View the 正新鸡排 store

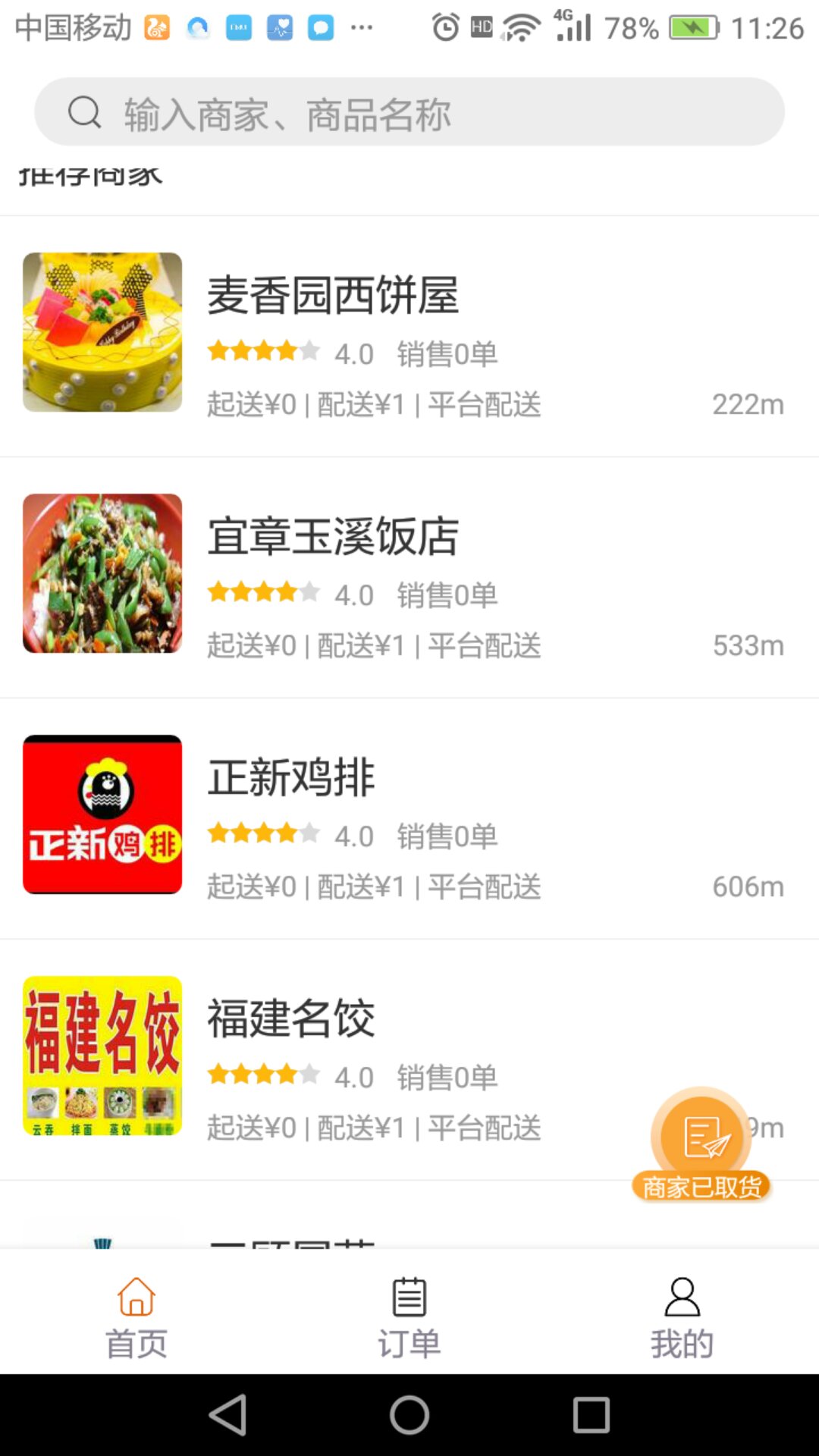(409, 817)
